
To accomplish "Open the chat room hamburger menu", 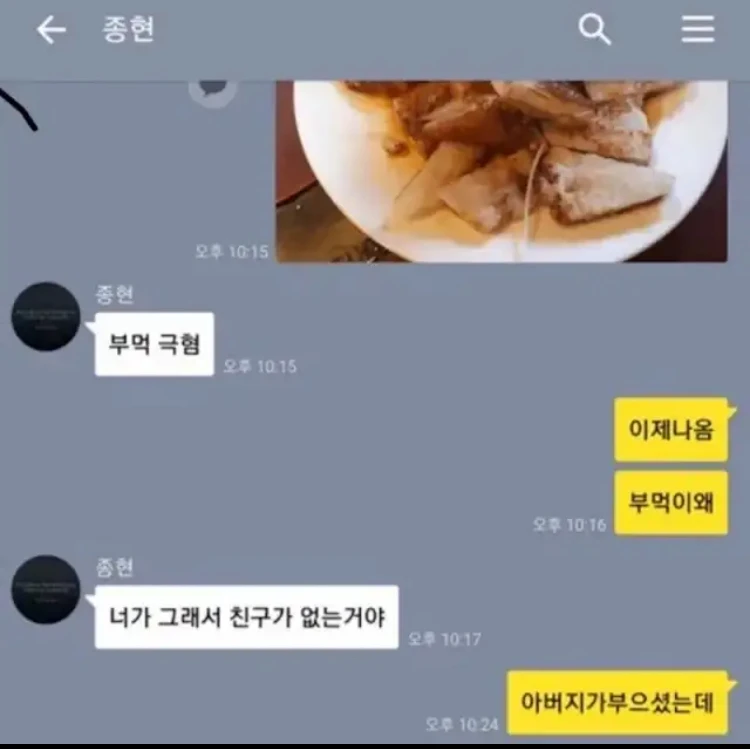I will point(698,30).
